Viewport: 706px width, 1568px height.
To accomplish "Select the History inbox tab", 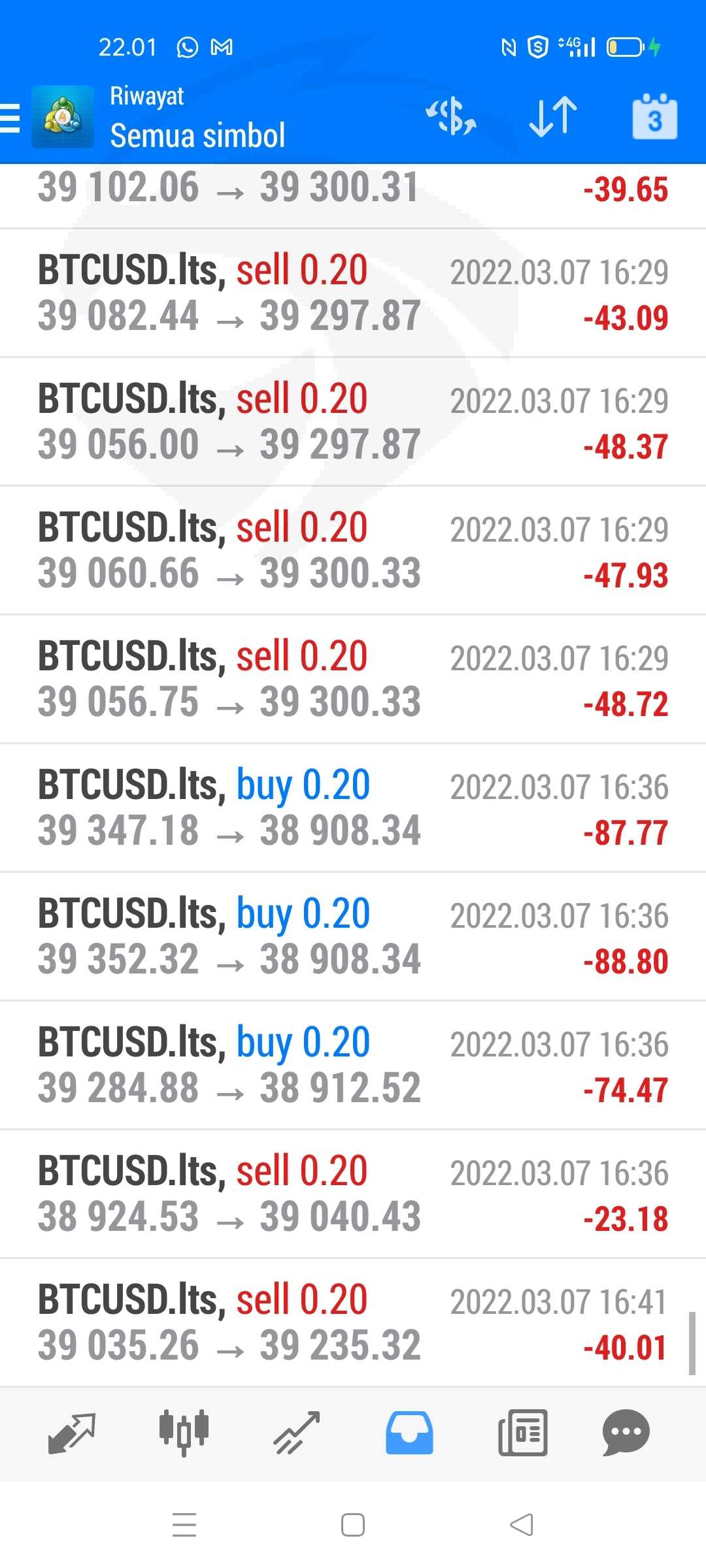I will [409, 1433].
